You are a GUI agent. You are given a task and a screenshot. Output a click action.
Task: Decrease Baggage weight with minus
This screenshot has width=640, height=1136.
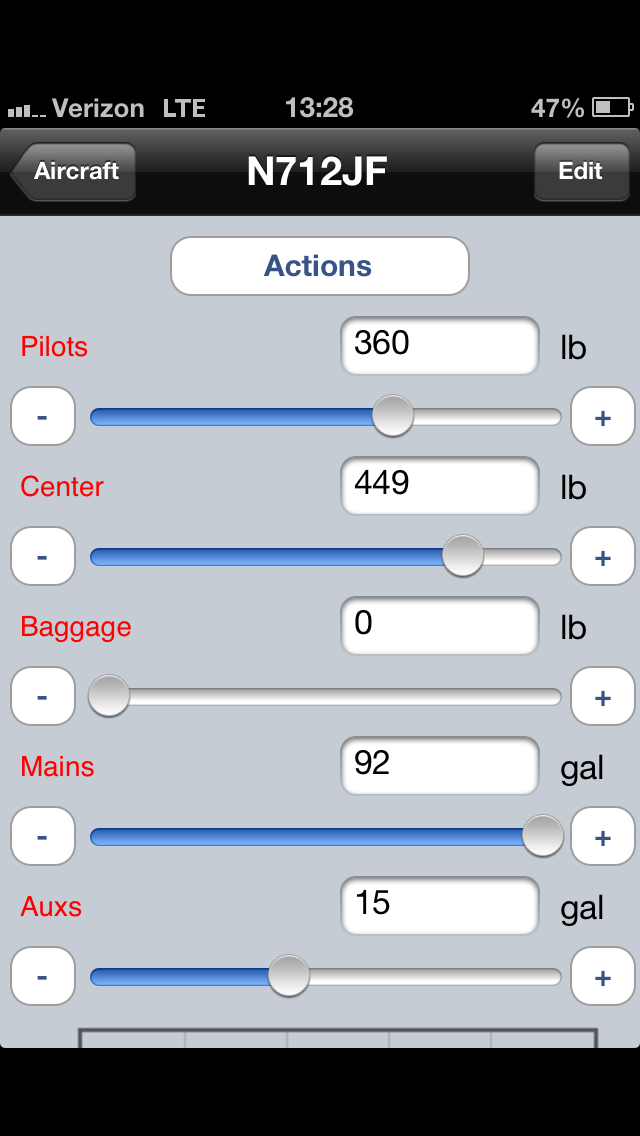click(43, 696)
